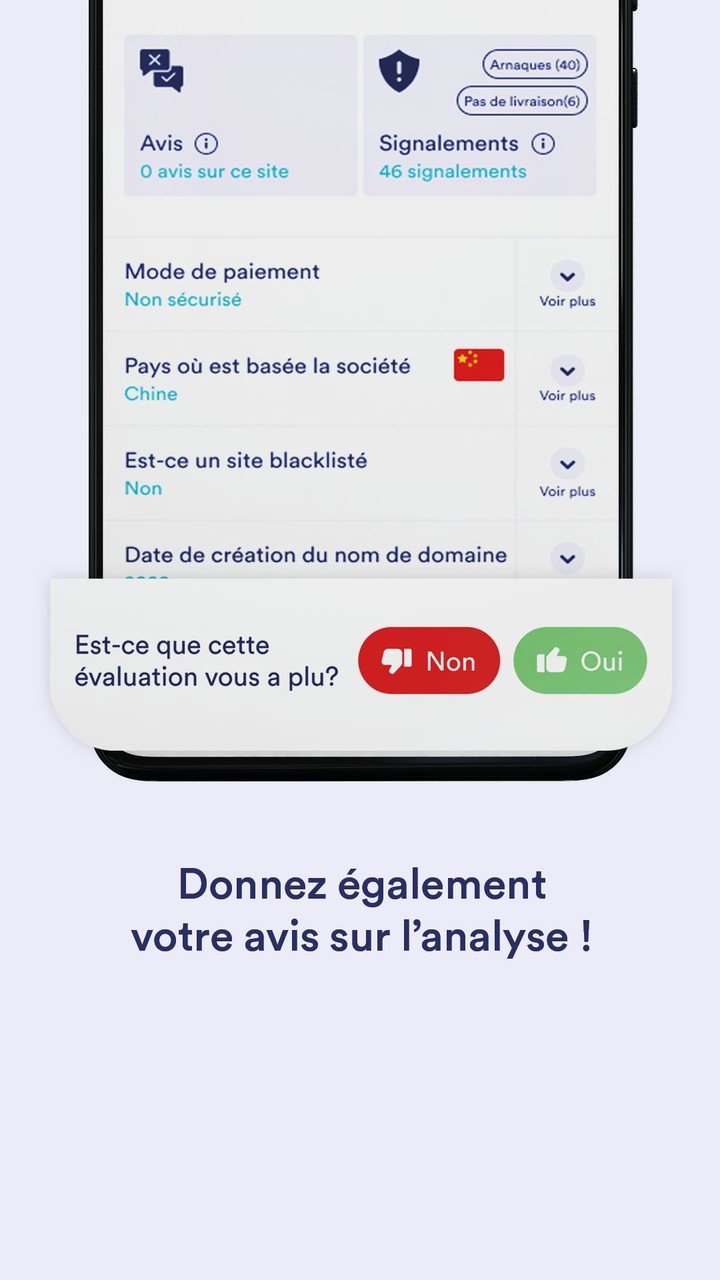Viewport: 720px width, 1280px height.
Task: Open the Signalements section header
Action: (448, 143)
